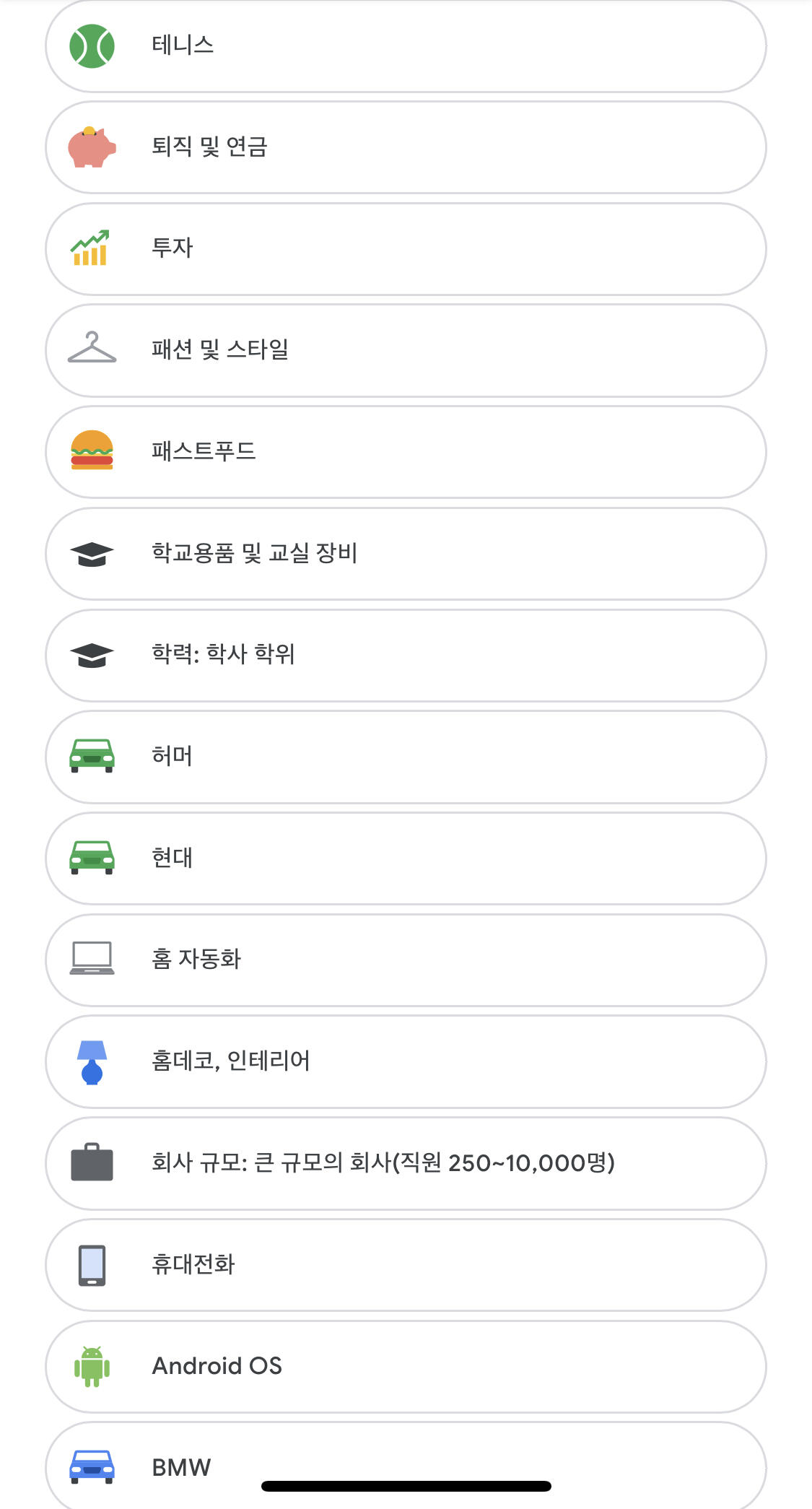Open the 홈 자동화 interest

[x=404, y=960]
